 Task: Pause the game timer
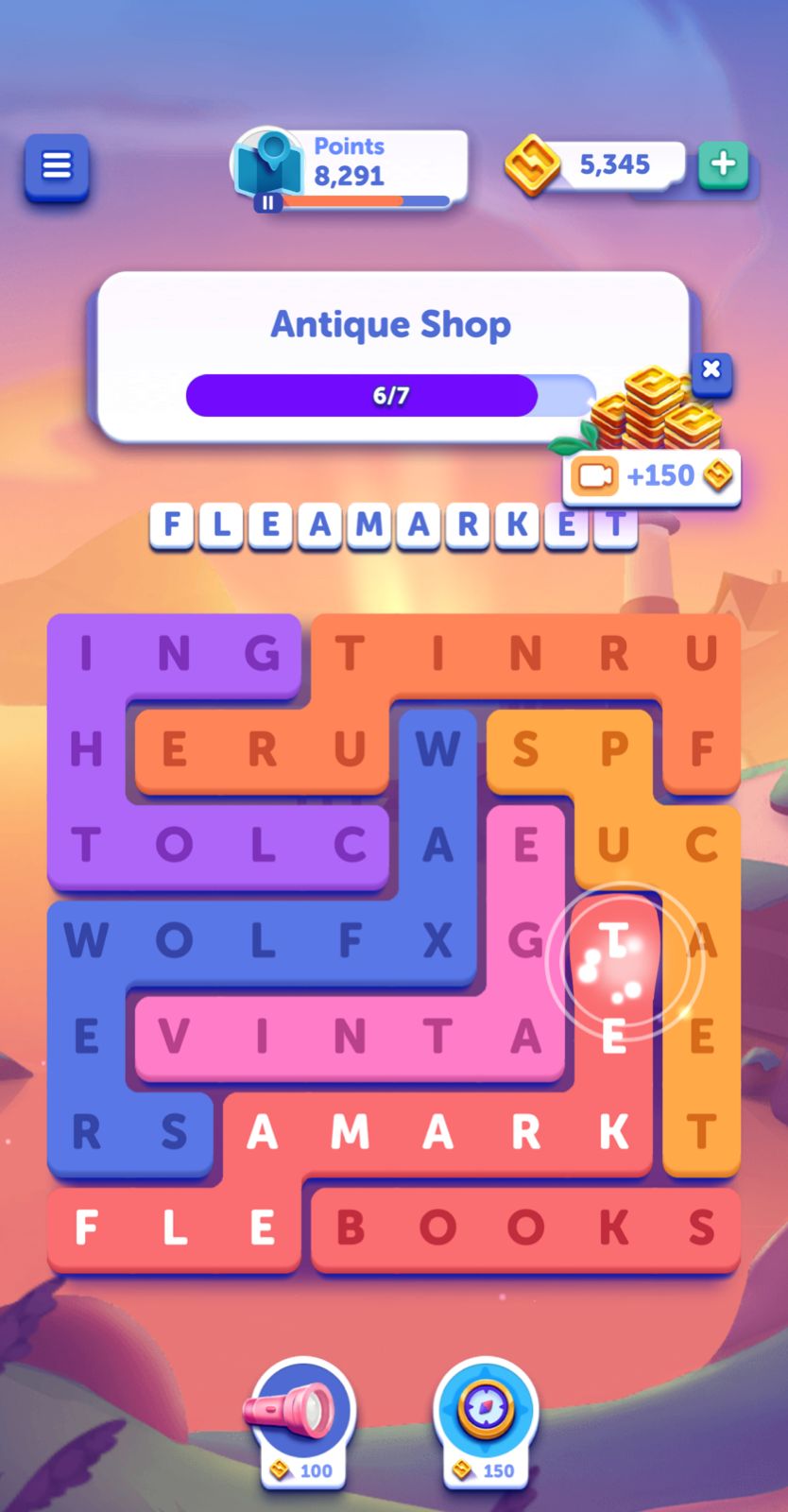coord(268,201)
